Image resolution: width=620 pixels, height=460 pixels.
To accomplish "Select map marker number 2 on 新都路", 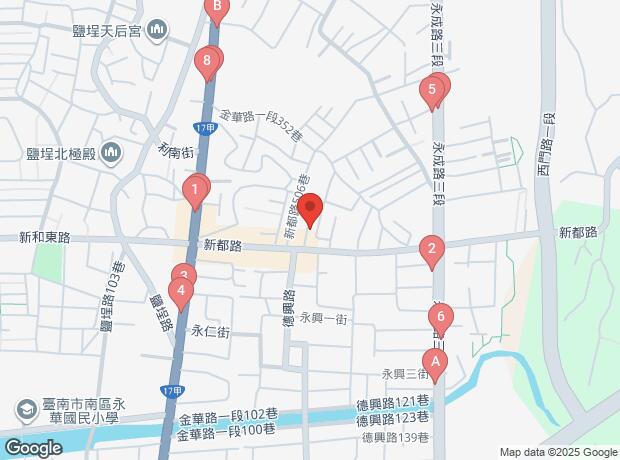I will click(x=431, y=250).
